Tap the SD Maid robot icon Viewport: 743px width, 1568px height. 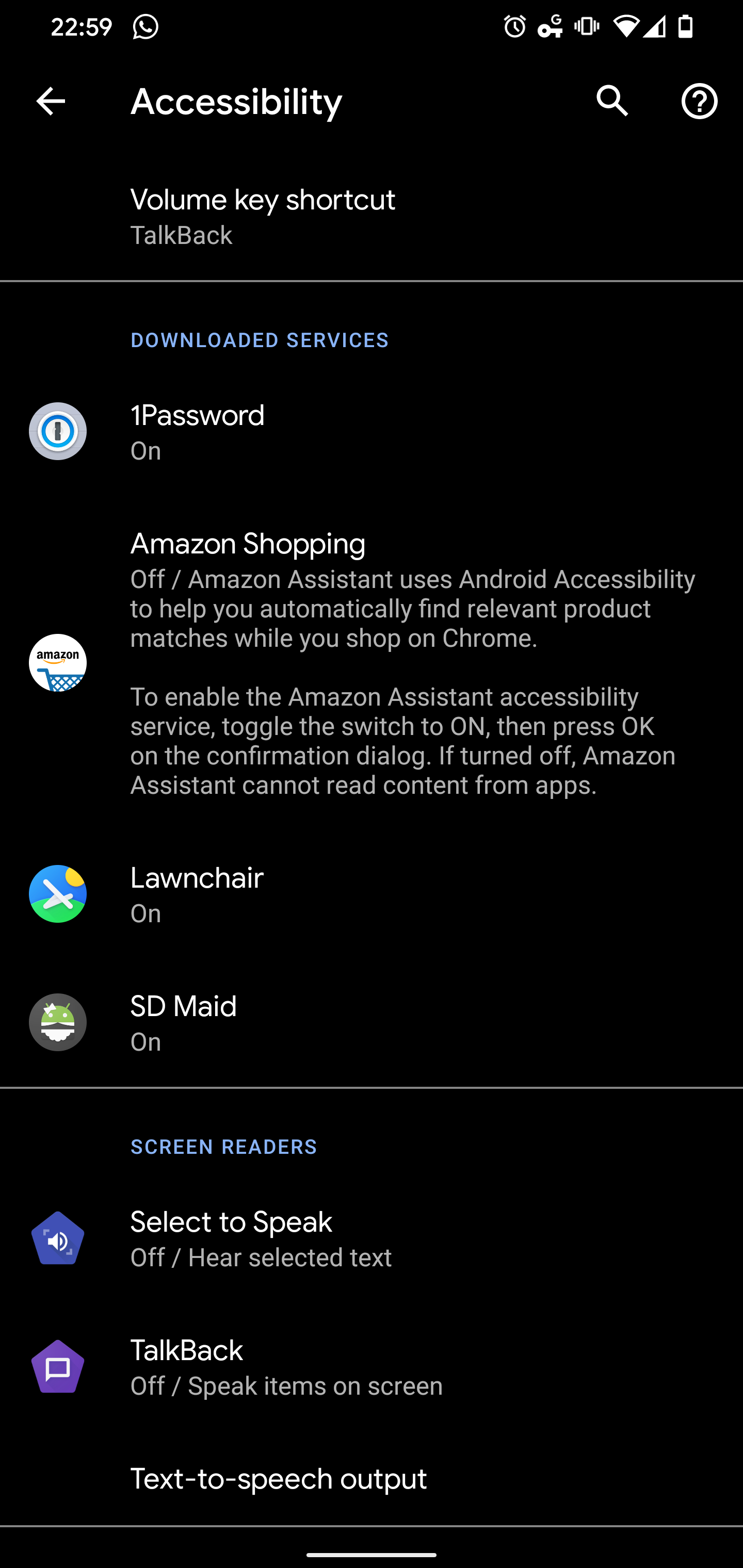(x=58, y=1023)
